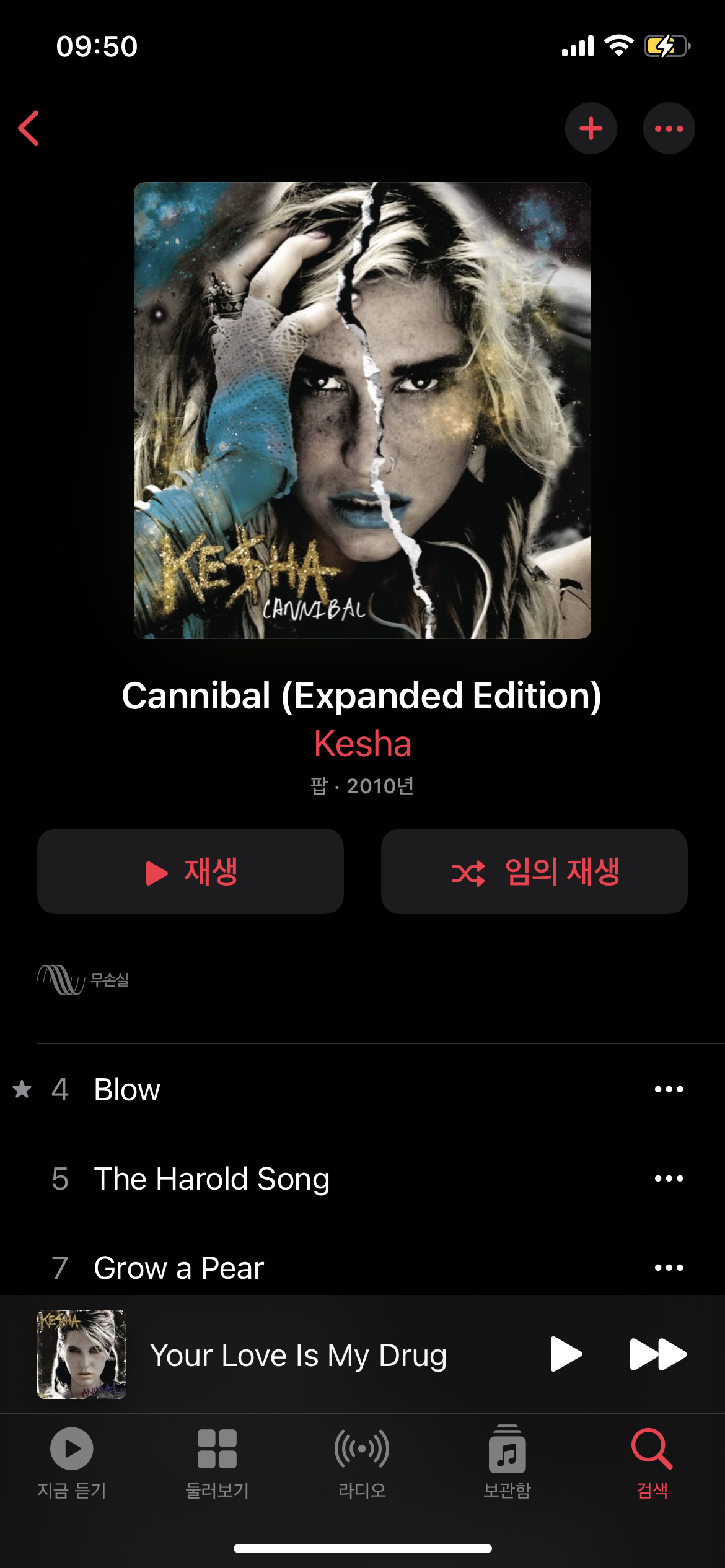Open more options for The Harold Song
This screenshot has height=1568, width=725.
pyautogui.click(x=669, y=1178)
